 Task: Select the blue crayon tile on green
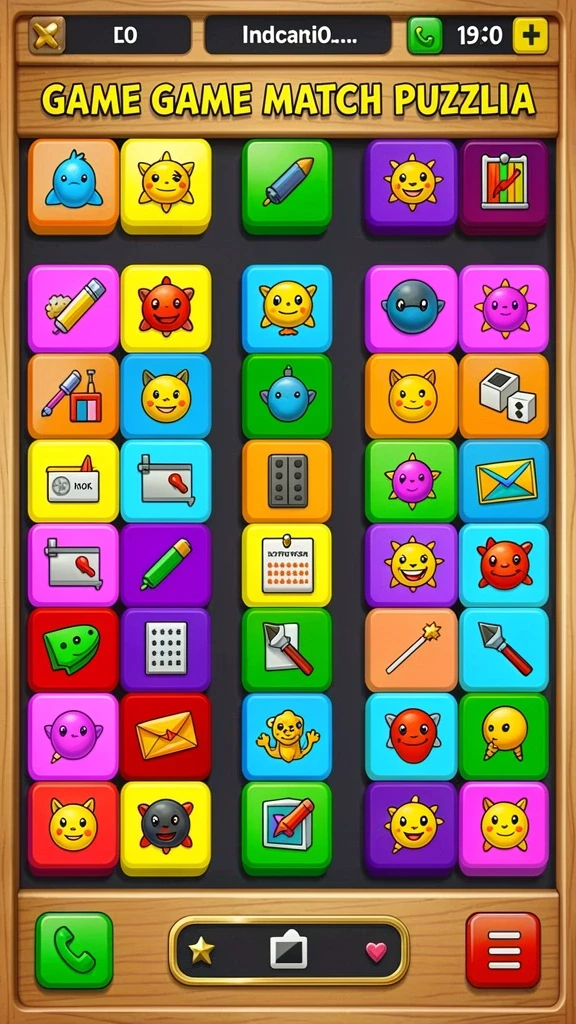pyautogui.click(x=287, y=186)
